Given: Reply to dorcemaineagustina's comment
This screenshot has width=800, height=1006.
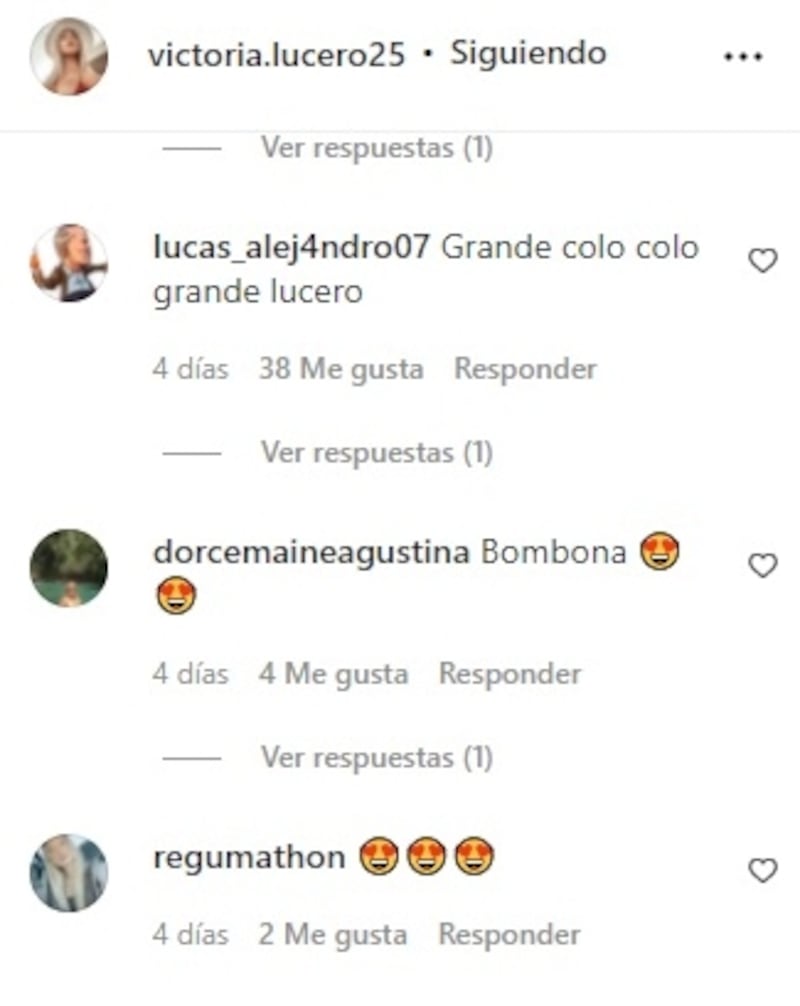Looking at the screenshot, I should [509, 674].
